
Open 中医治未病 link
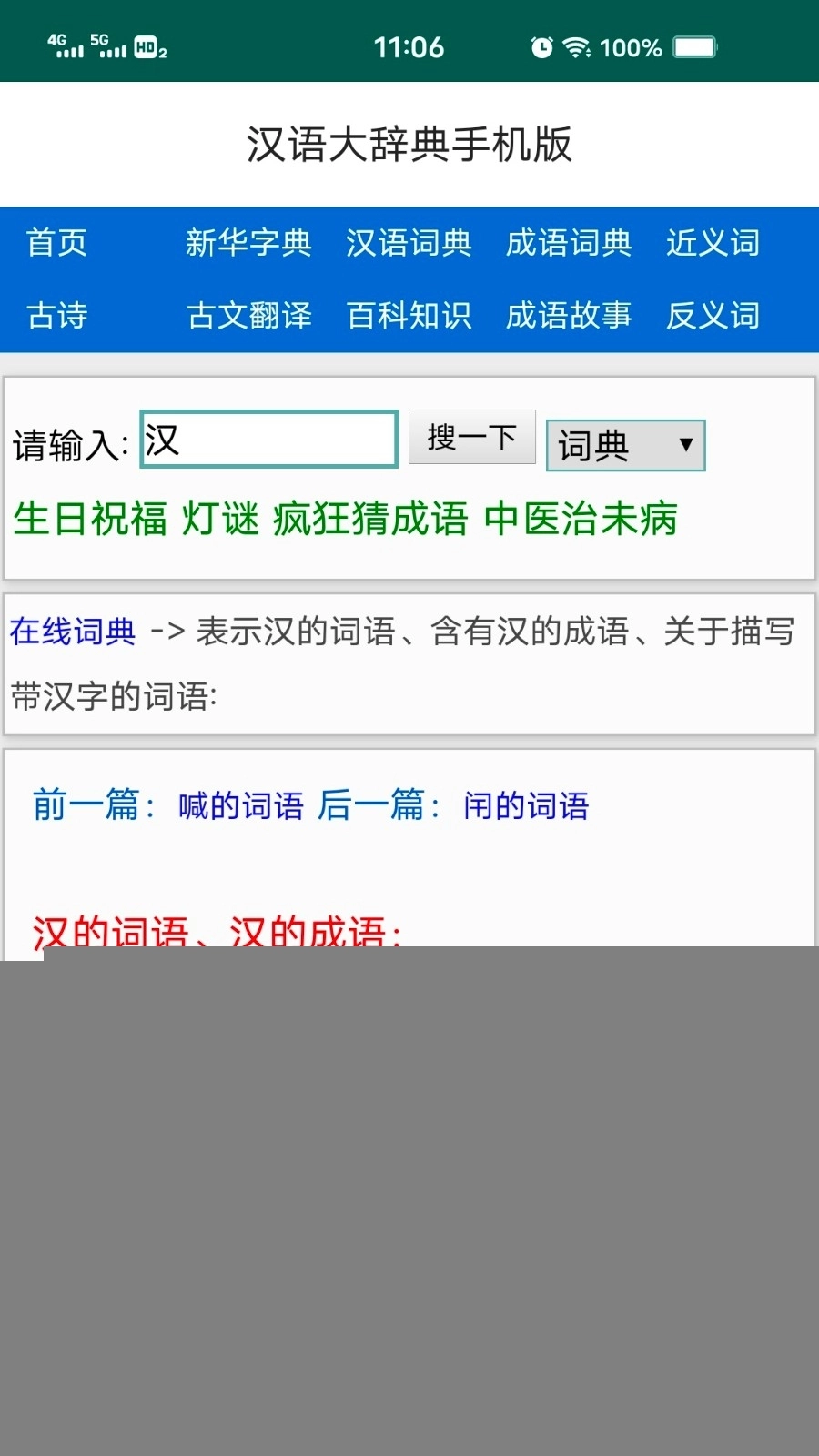581,519
